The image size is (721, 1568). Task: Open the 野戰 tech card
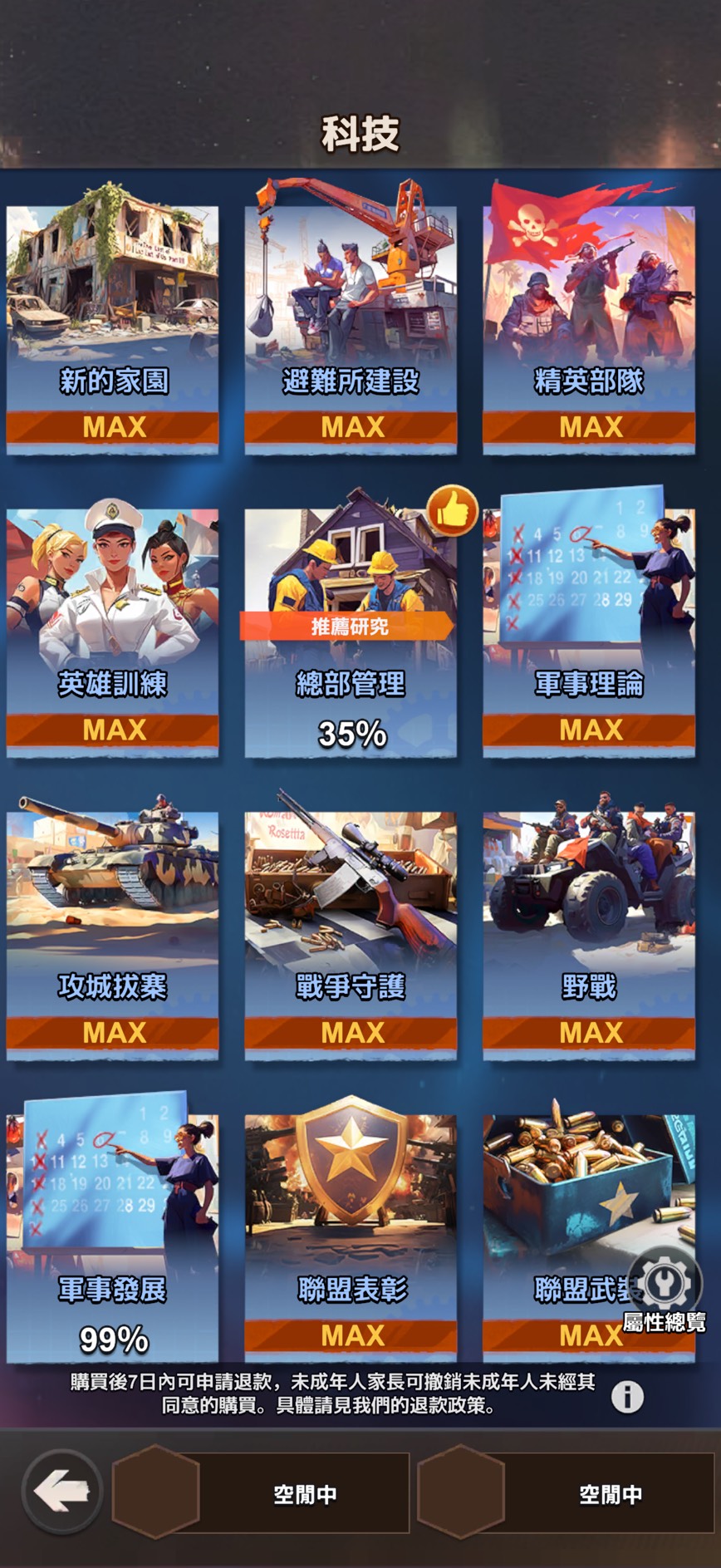[x=589, y=935]
